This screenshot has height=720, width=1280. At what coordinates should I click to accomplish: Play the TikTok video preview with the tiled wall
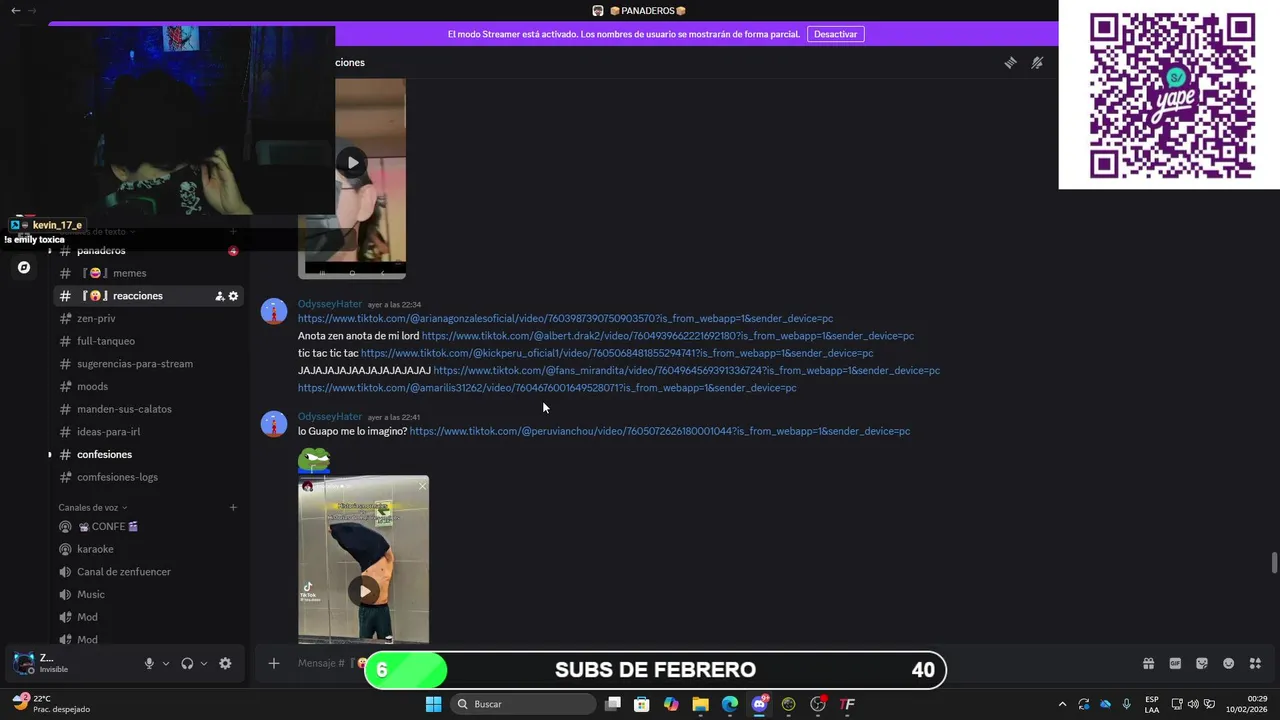364,591
